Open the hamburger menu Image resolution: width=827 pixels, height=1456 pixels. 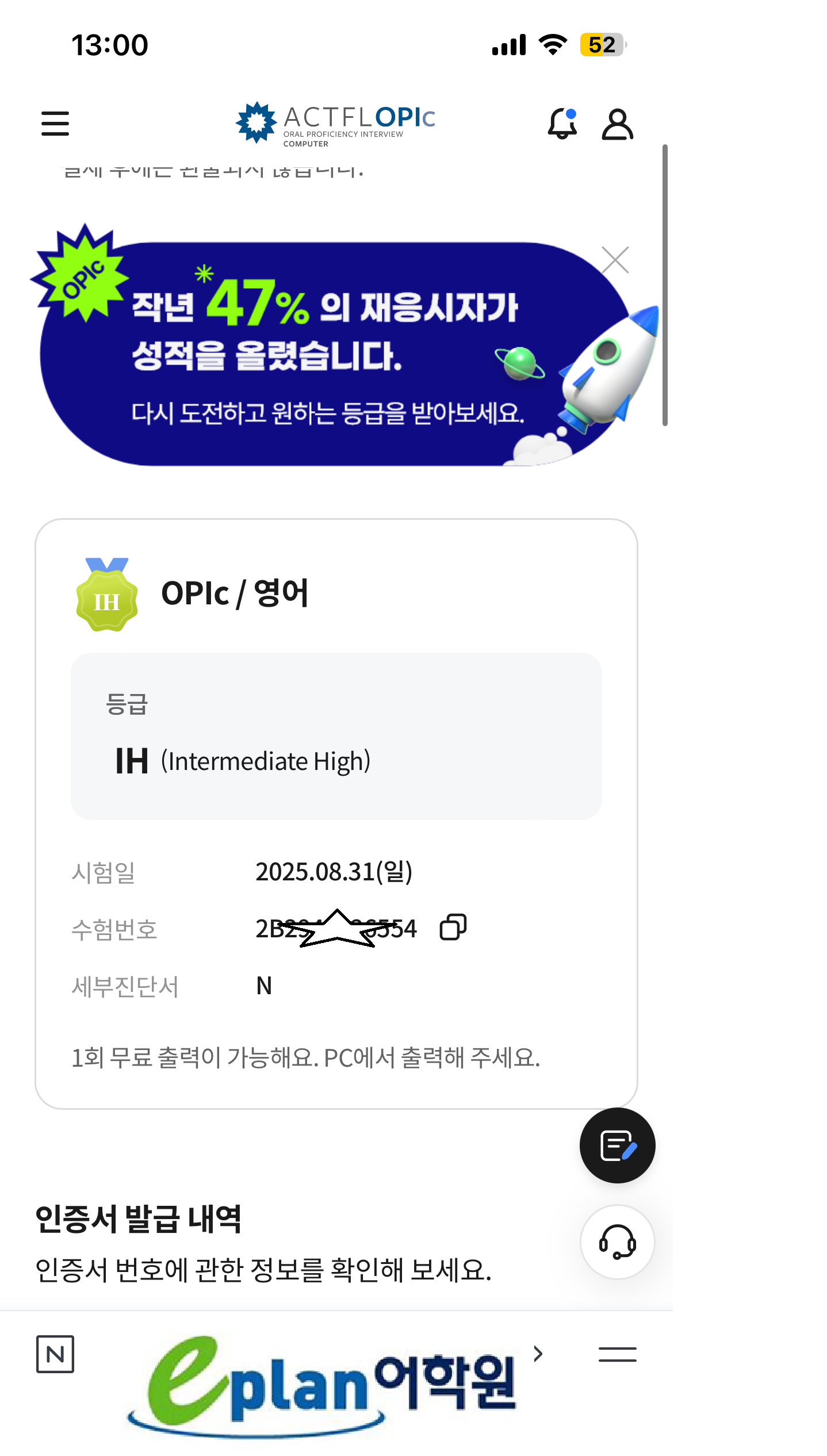point(55,124)
